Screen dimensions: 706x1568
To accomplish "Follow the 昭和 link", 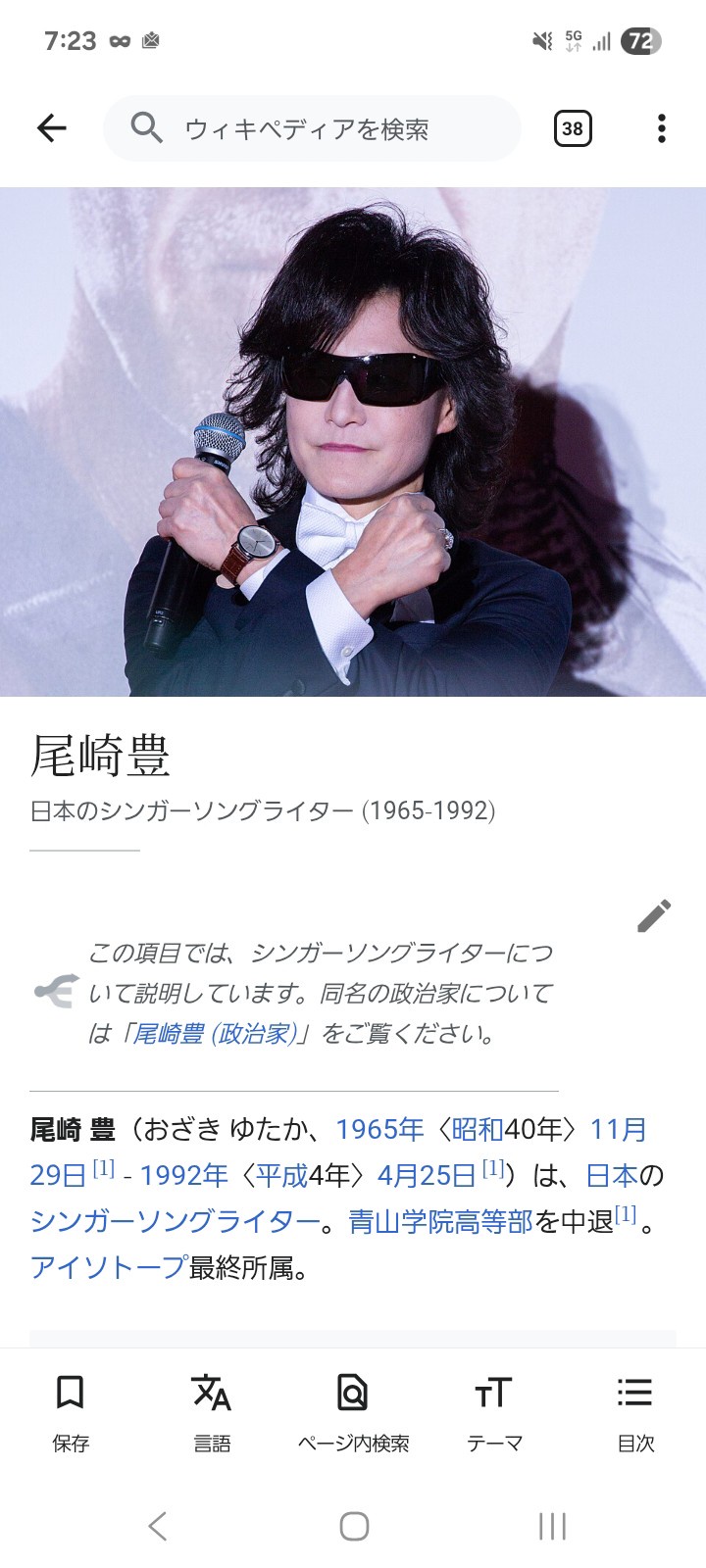I will pyautogui.click(x=478, y=1129).
